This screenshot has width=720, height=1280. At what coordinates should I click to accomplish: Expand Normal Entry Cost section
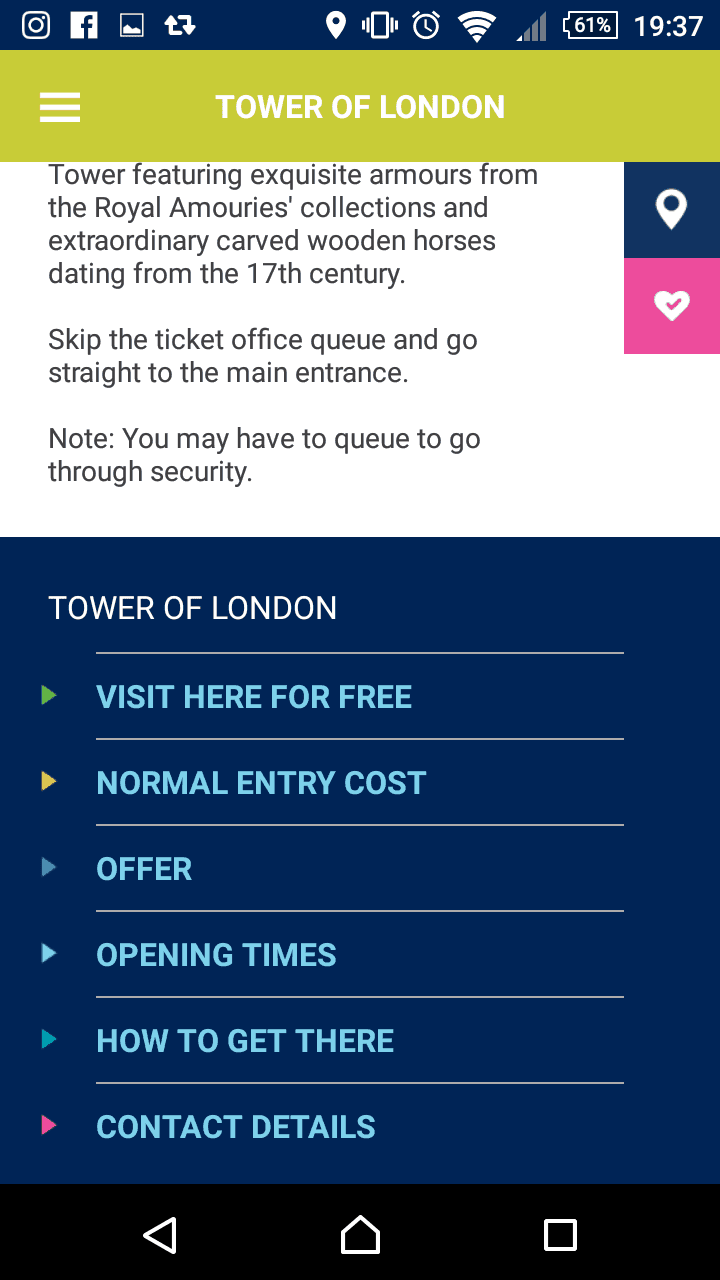tap(261, 783)
